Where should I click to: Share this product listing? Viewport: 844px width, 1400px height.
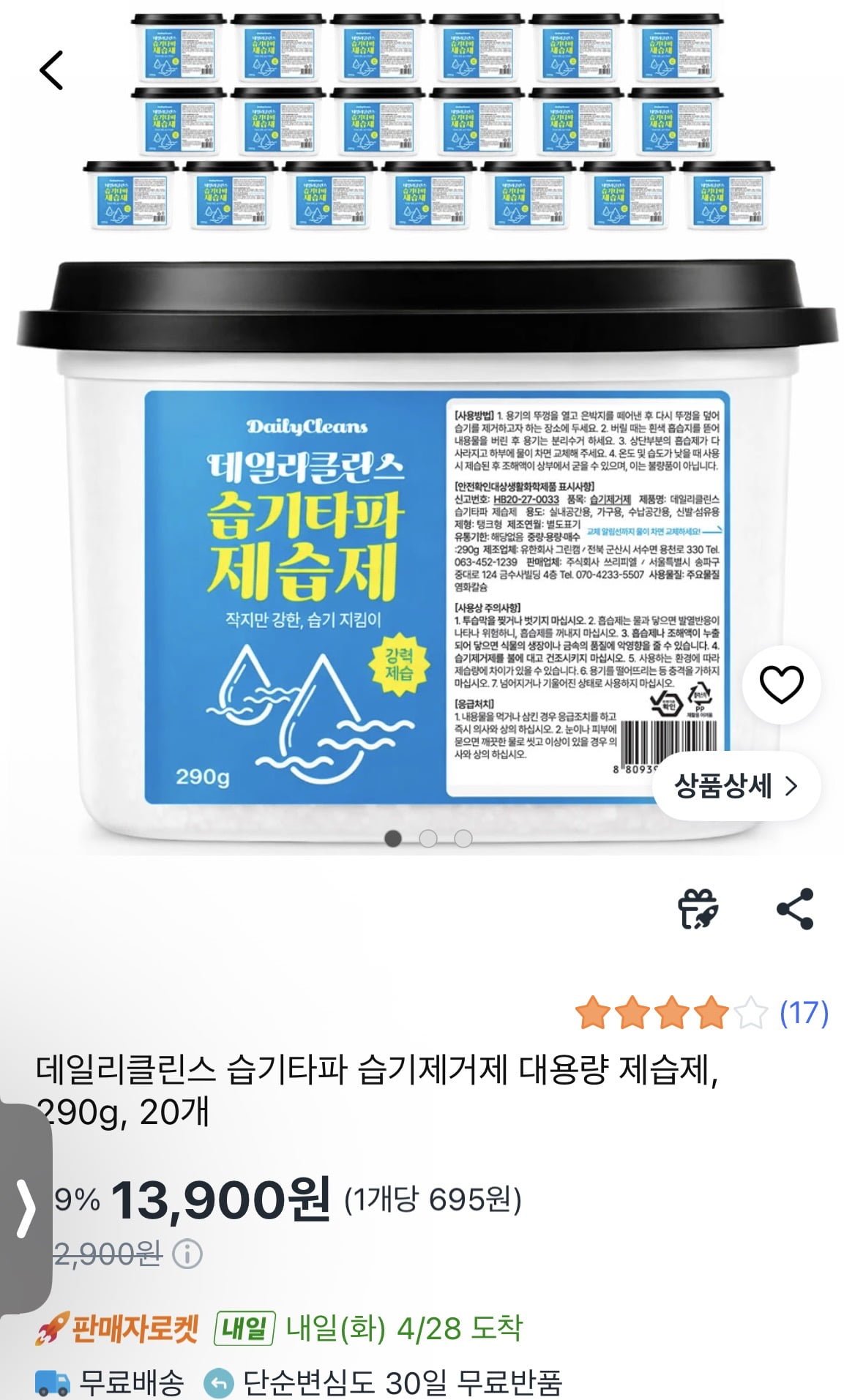pyautogui.click(x=795, y=909)
